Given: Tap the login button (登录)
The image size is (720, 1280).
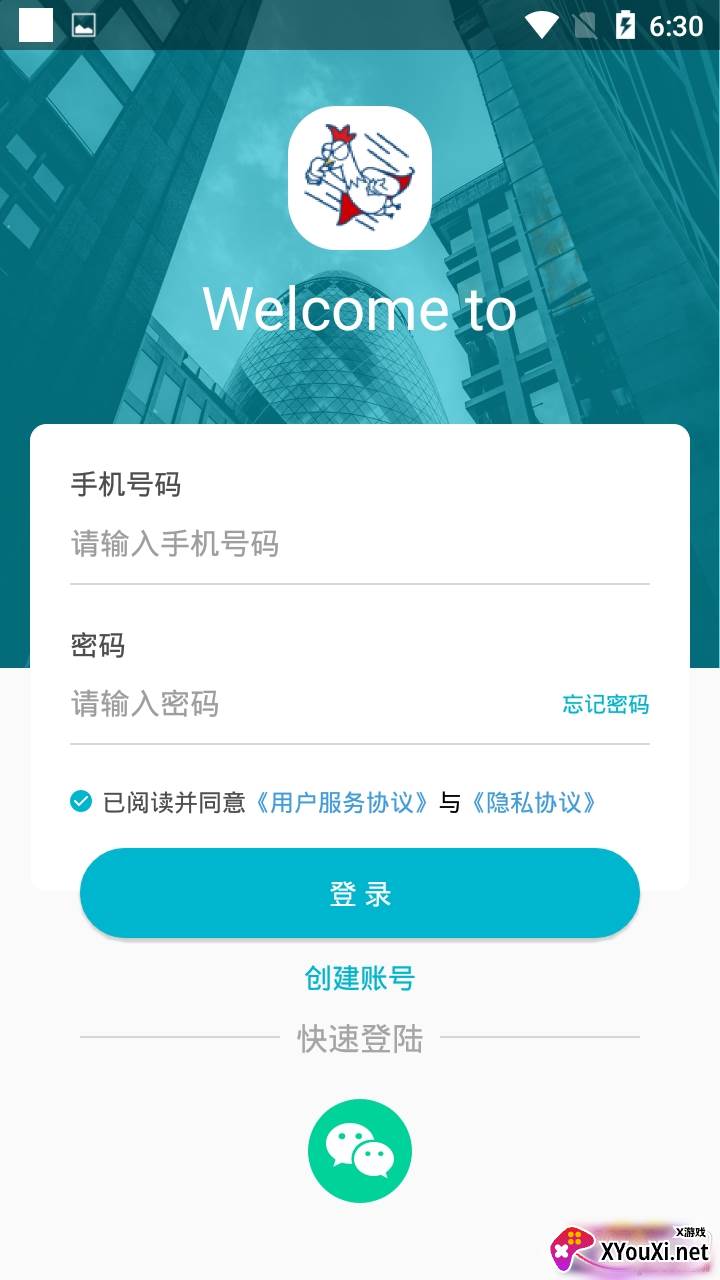Looking at the screenshot, I should [360, 894].
